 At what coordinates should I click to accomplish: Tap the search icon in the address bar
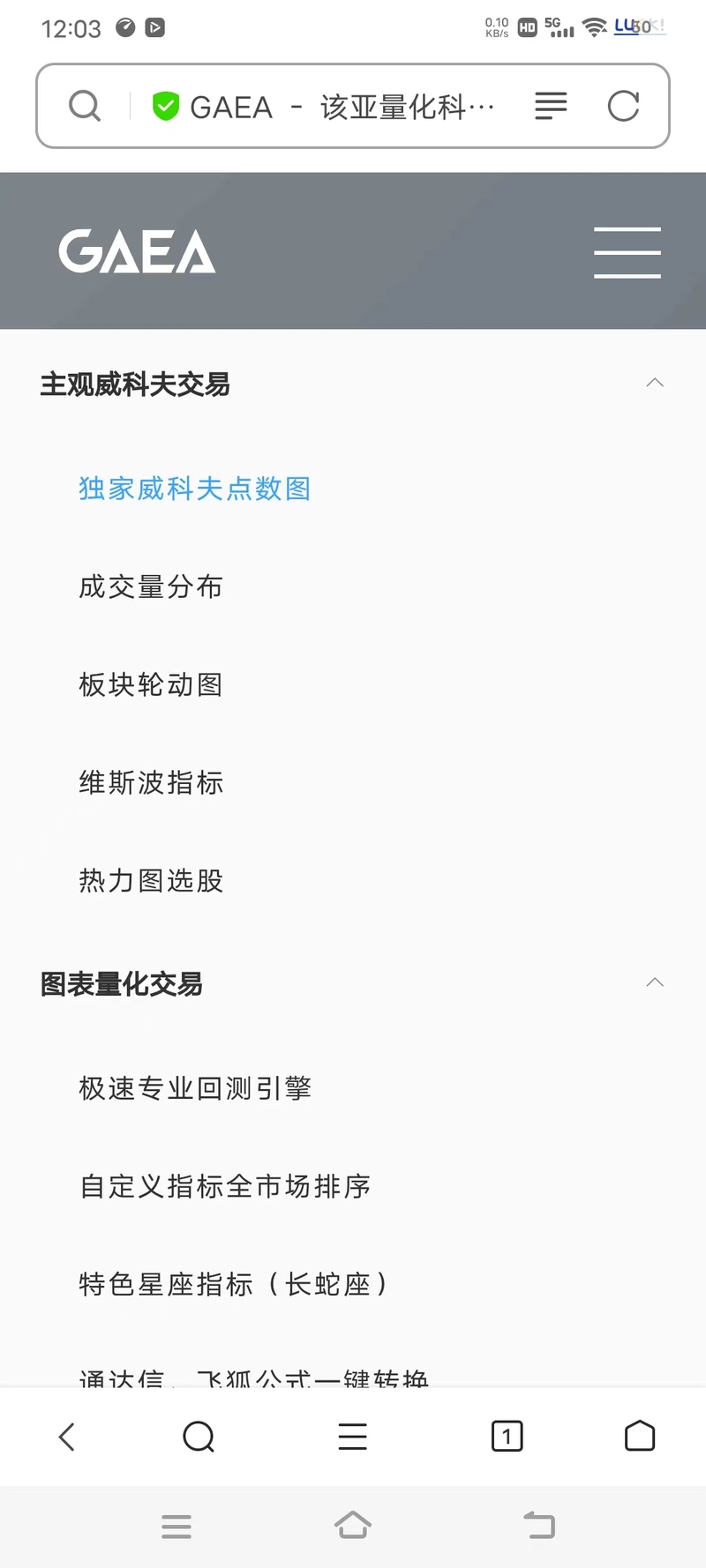85,106
